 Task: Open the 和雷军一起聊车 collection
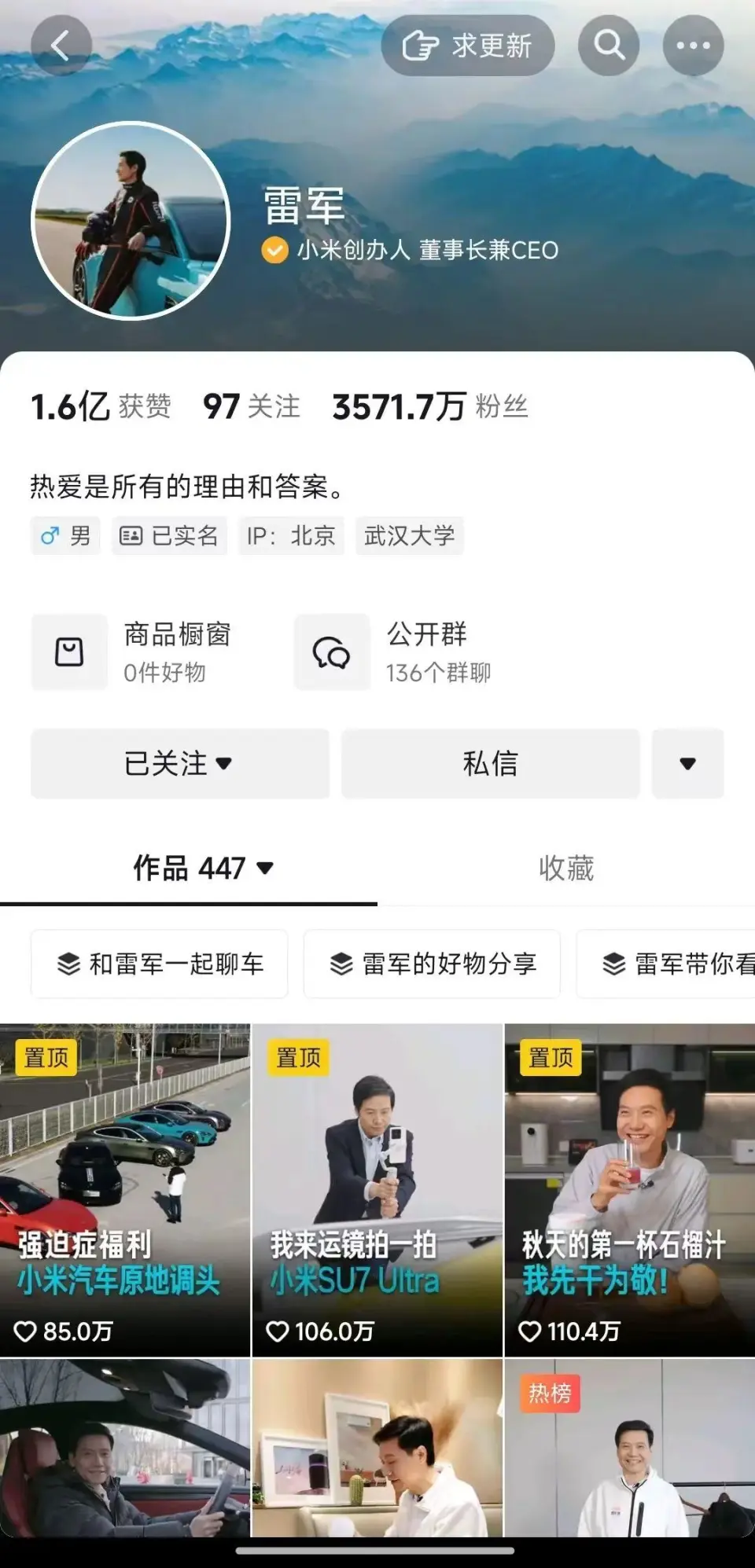(x=160, y=964)
